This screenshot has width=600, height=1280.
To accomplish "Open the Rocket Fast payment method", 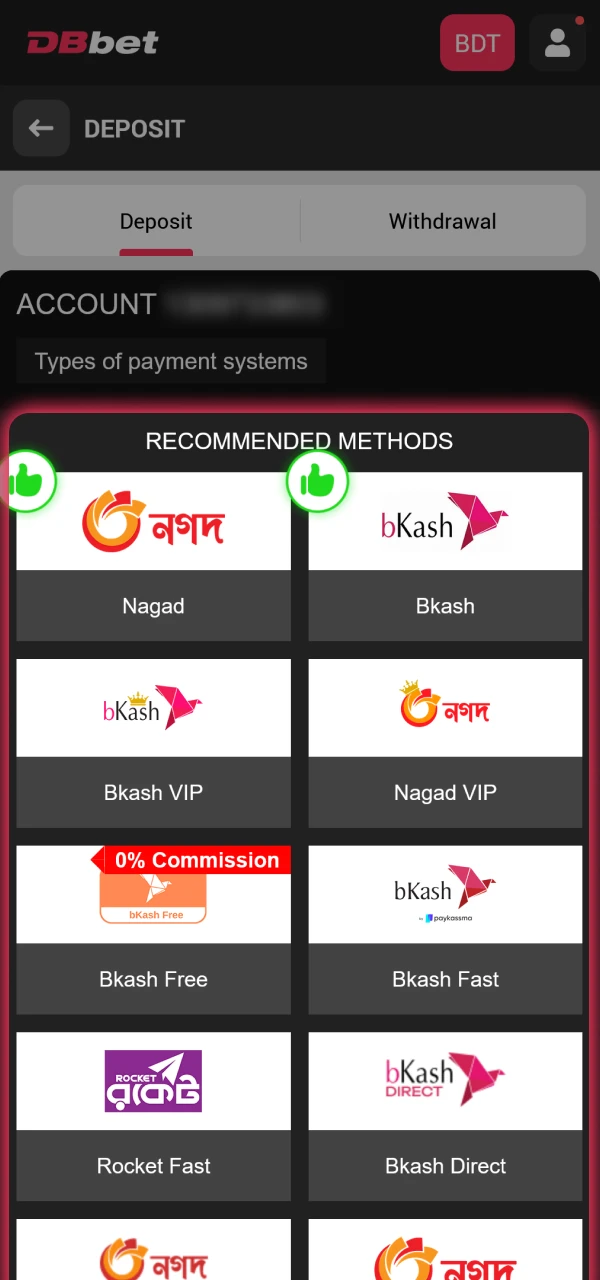I will pyautogui.click(x=153, y=1115).
